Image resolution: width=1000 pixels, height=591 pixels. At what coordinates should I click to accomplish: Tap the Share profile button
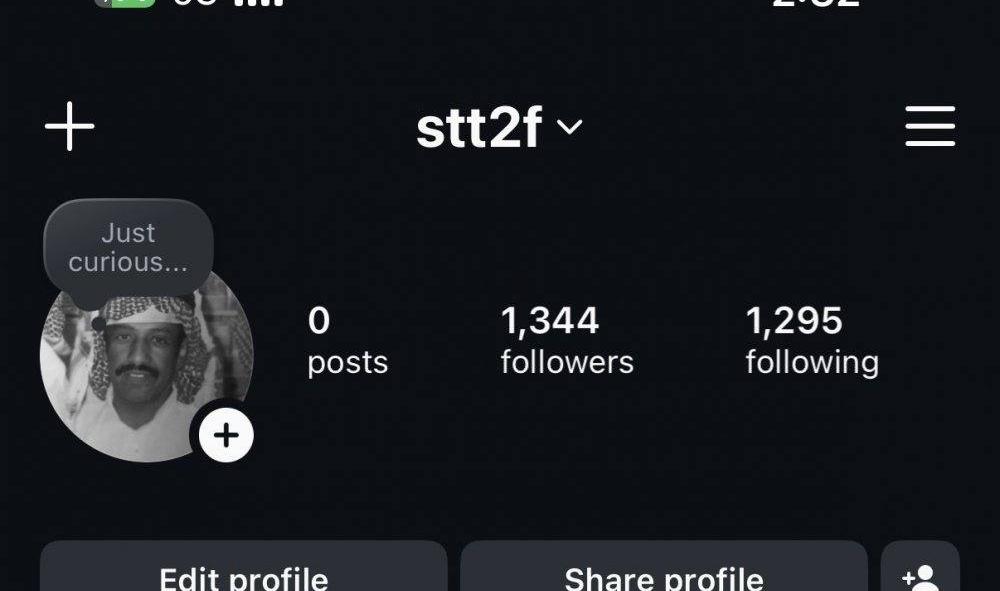click(x=663, y=572)
